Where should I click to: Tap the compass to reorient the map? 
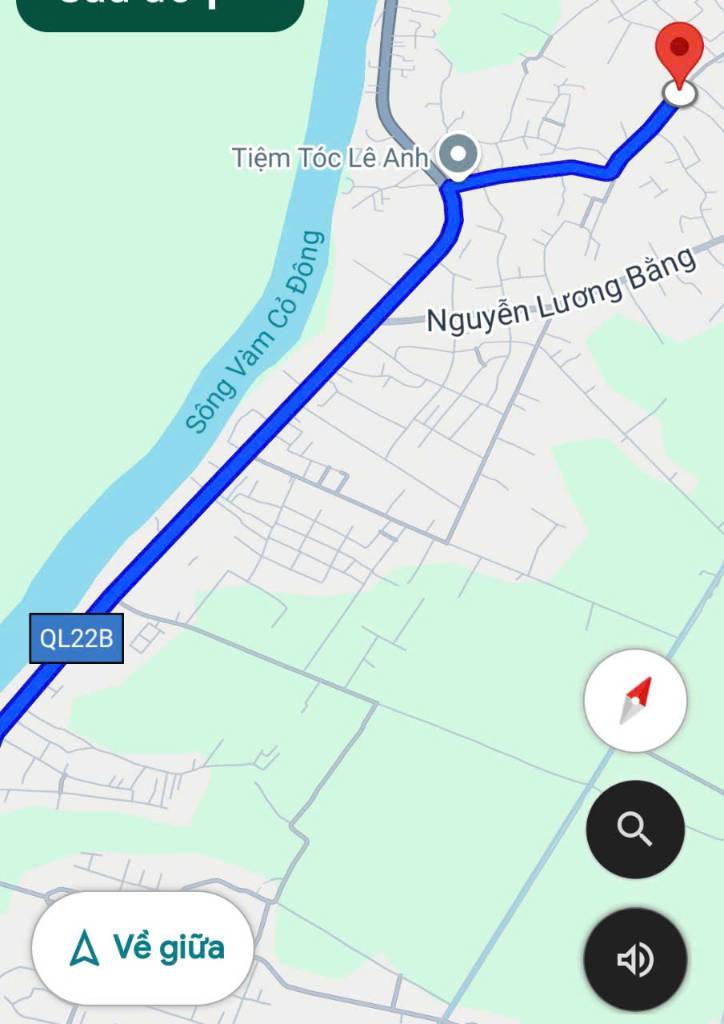click(x=635, y=700)
